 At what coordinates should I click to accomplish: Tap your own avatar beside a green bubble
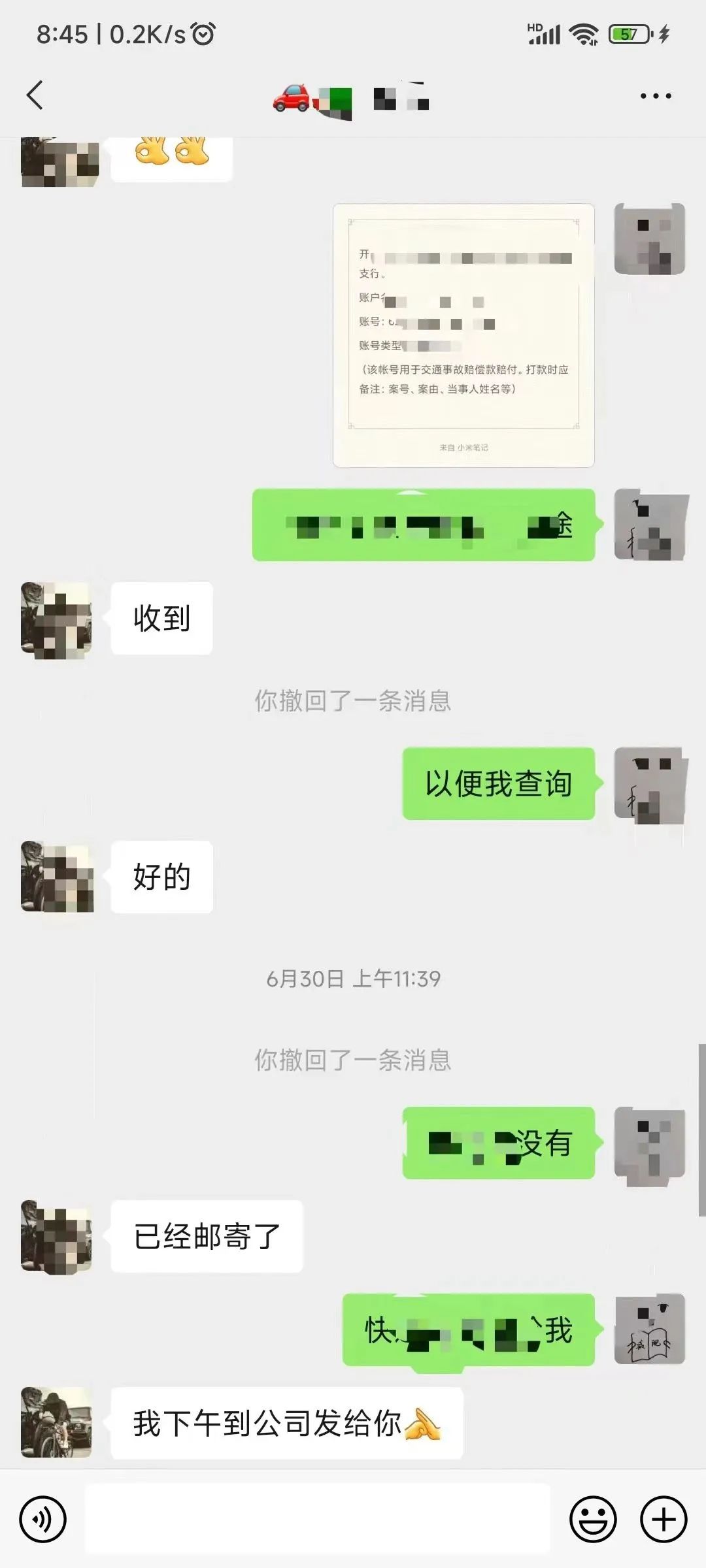point(649,784)
